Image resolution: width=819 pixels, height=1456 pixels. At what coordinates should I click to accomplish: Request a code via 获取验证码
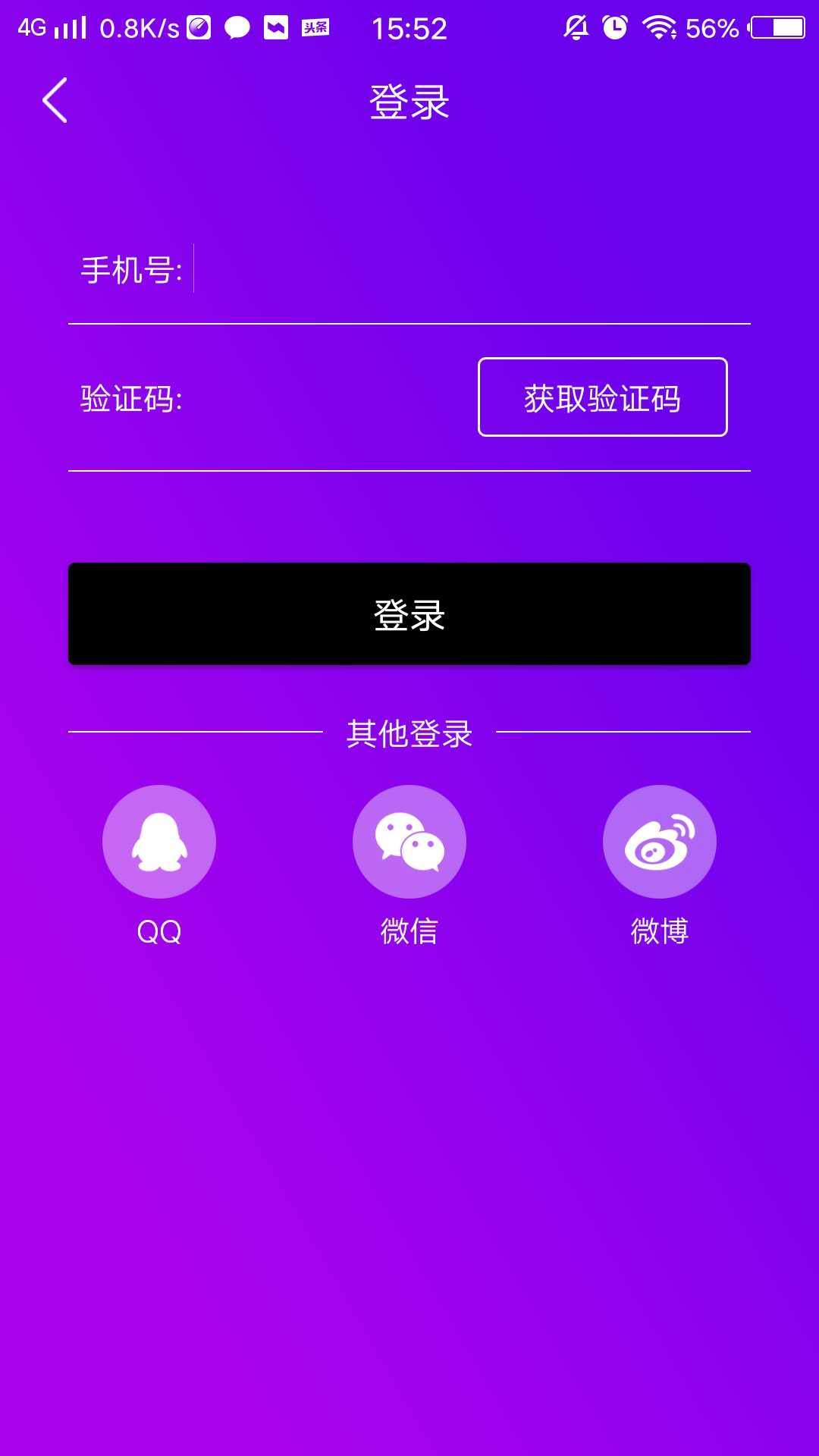coord(602,397)
